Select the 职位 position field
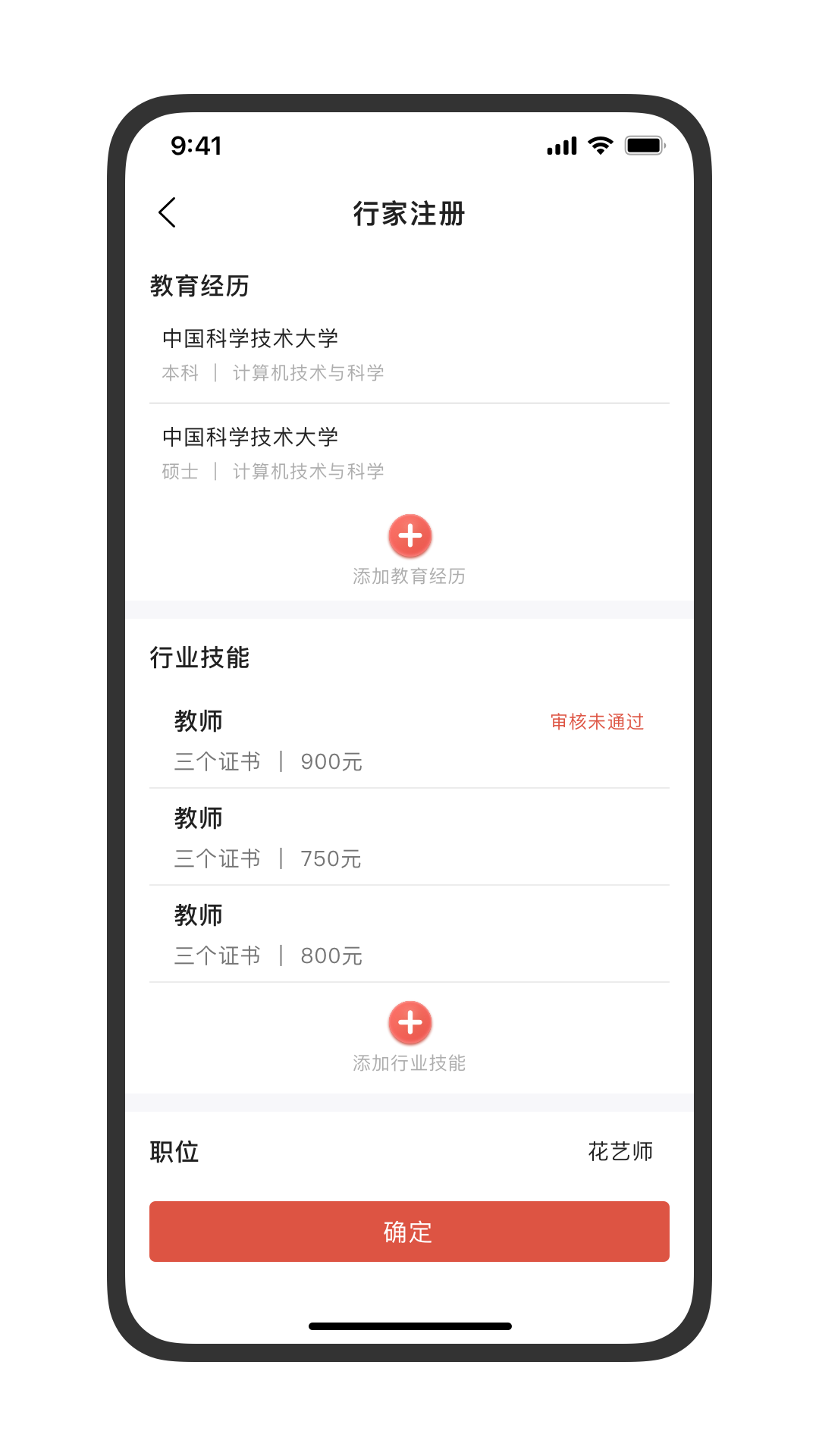 point(409,1151)
